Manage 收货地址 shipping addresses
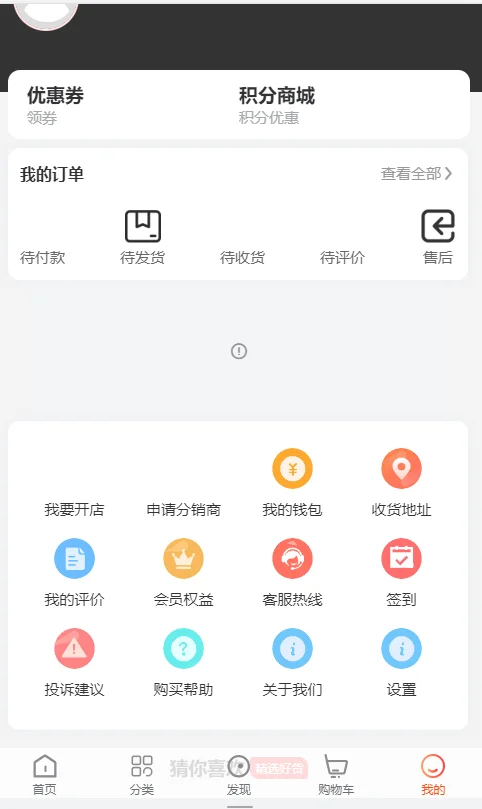 click(x=401, y=483)
